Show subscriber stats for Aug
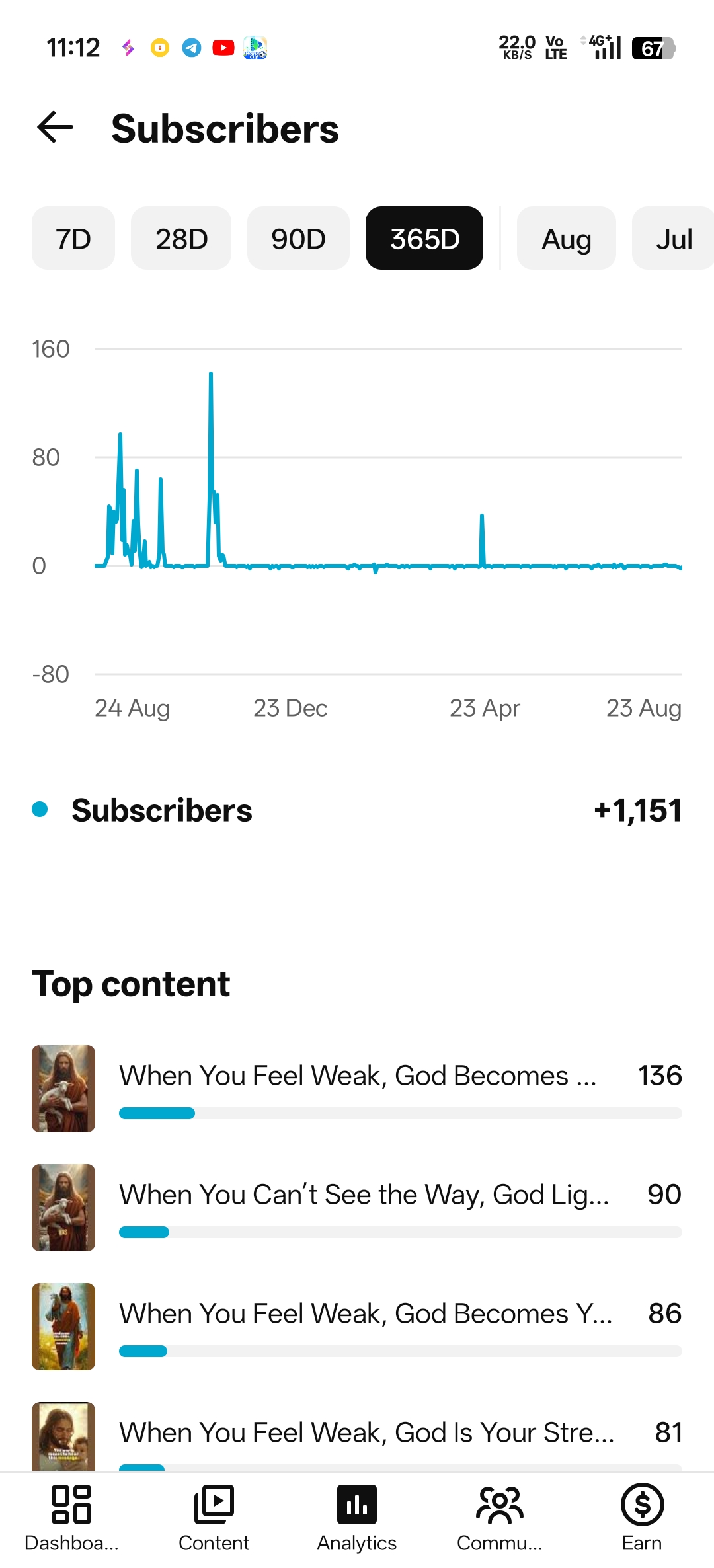 (567, 238)
